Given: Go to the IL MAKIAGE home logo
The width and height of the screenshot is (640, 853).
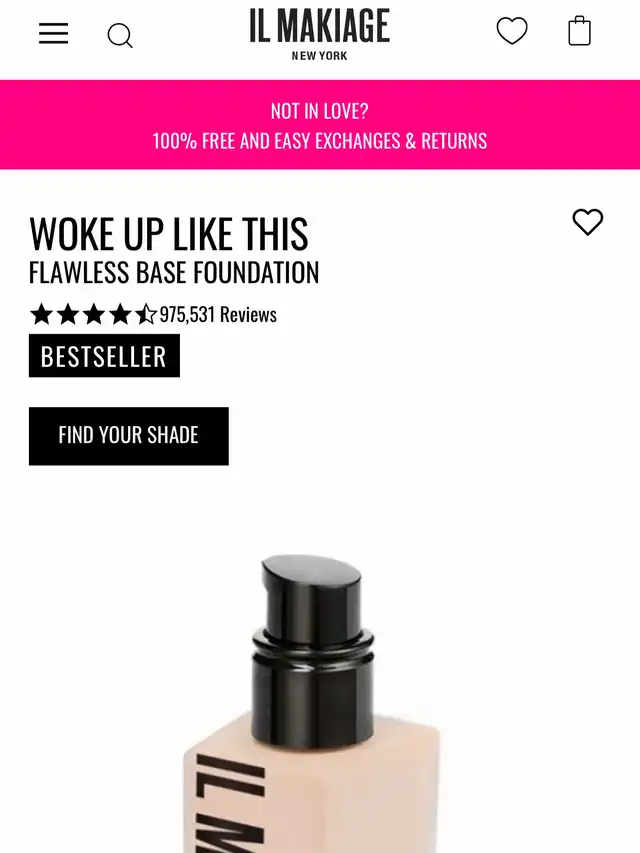Looking at the screenshot, I should pos(320,34).
